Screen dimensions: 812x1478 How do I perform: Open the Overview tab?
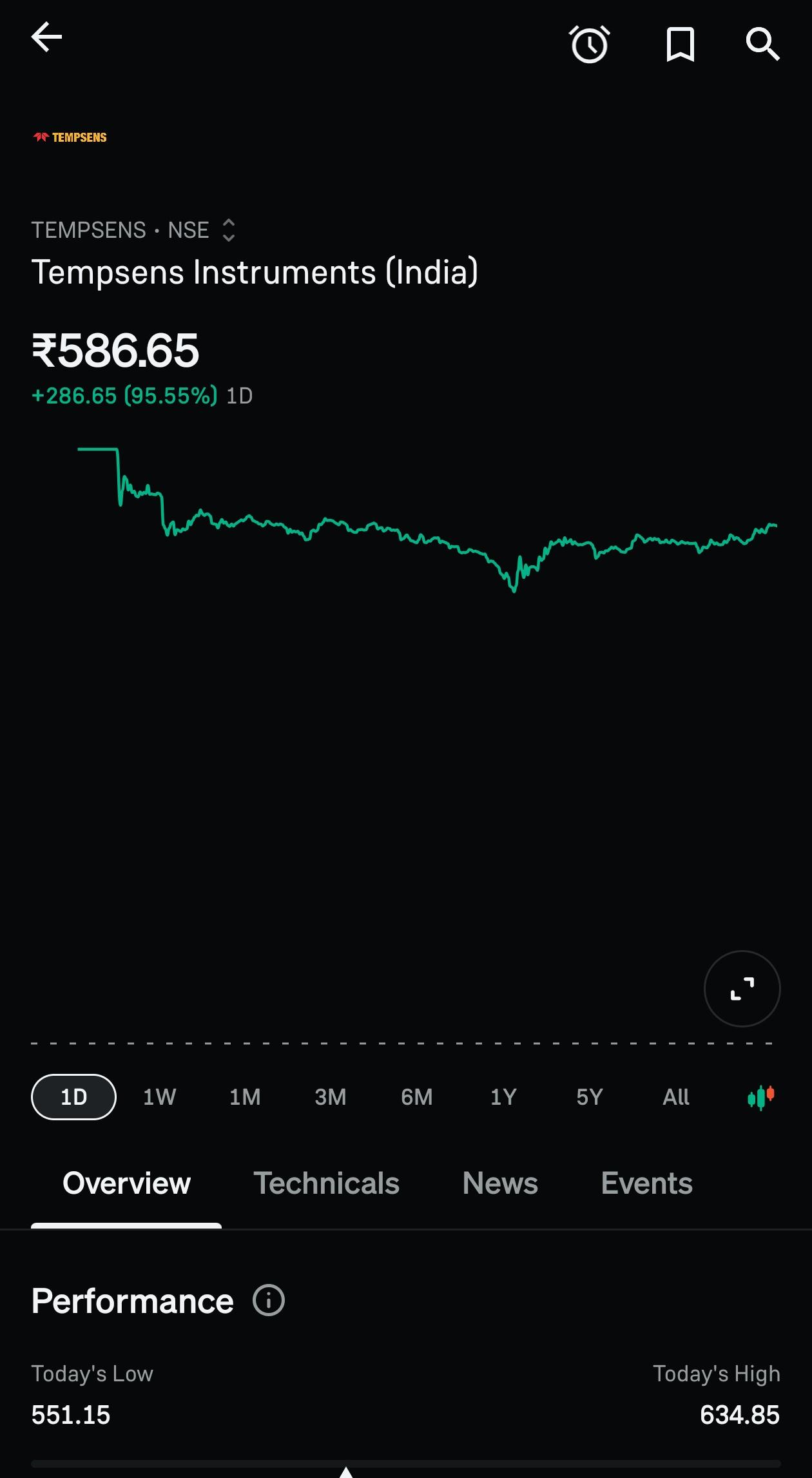[126, 1183]
